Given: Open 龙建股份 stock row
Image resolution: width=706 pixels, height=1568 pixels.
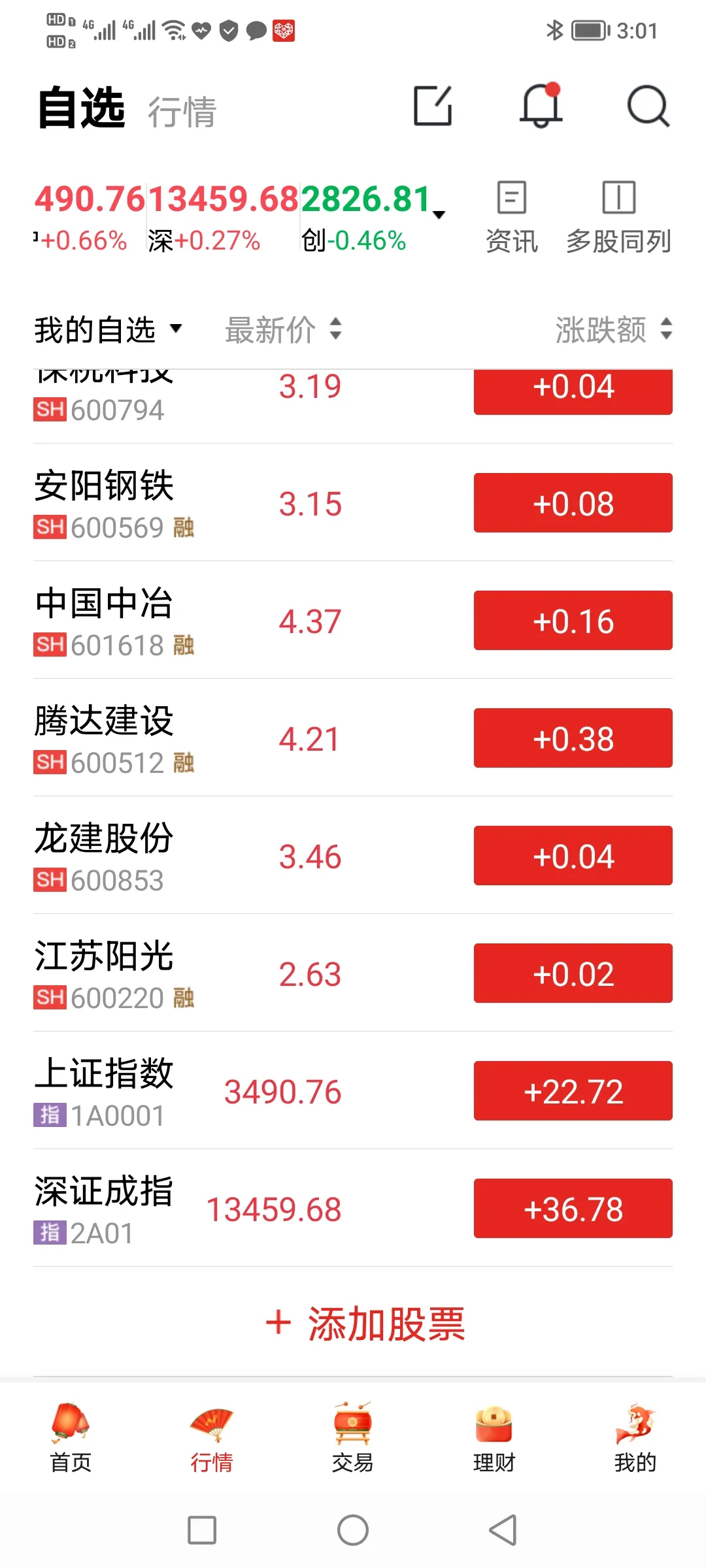Looking at the screenshot, I should 353,855.
